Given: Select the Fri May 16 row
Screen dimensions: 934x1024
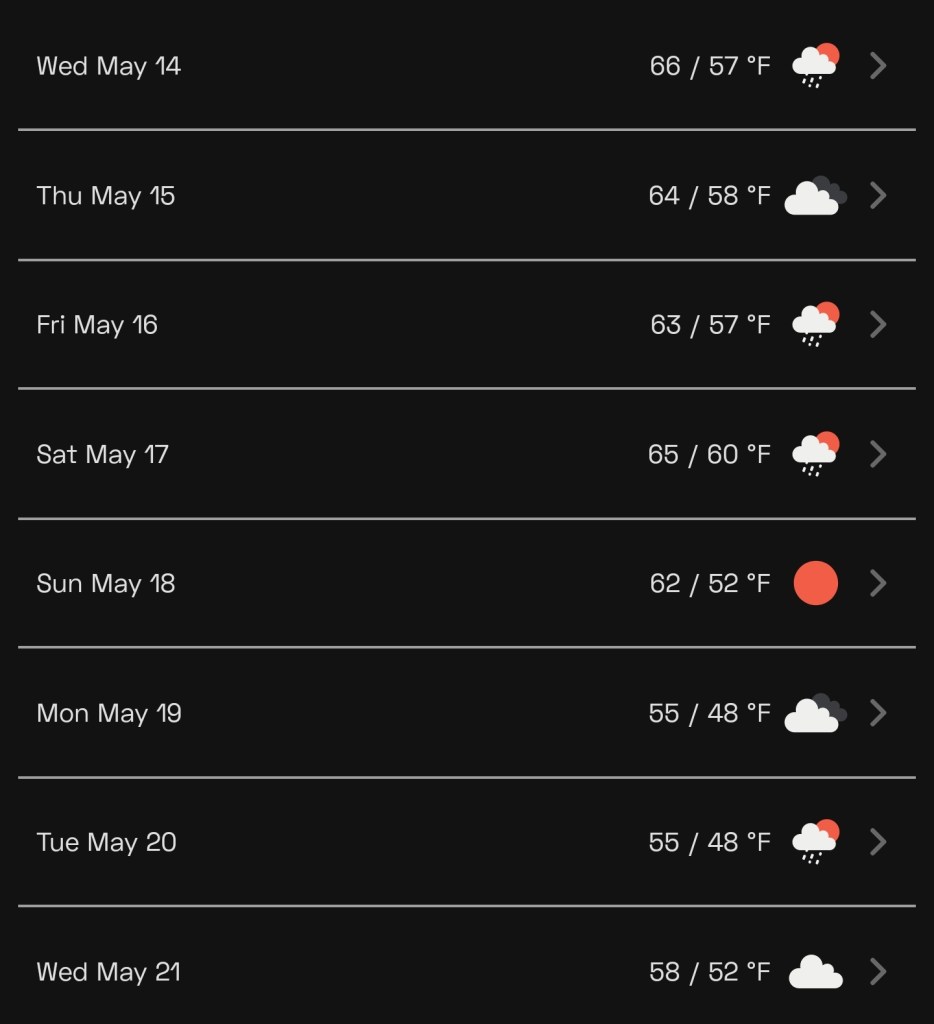Looking at the screenshot, I should point(466,324).
